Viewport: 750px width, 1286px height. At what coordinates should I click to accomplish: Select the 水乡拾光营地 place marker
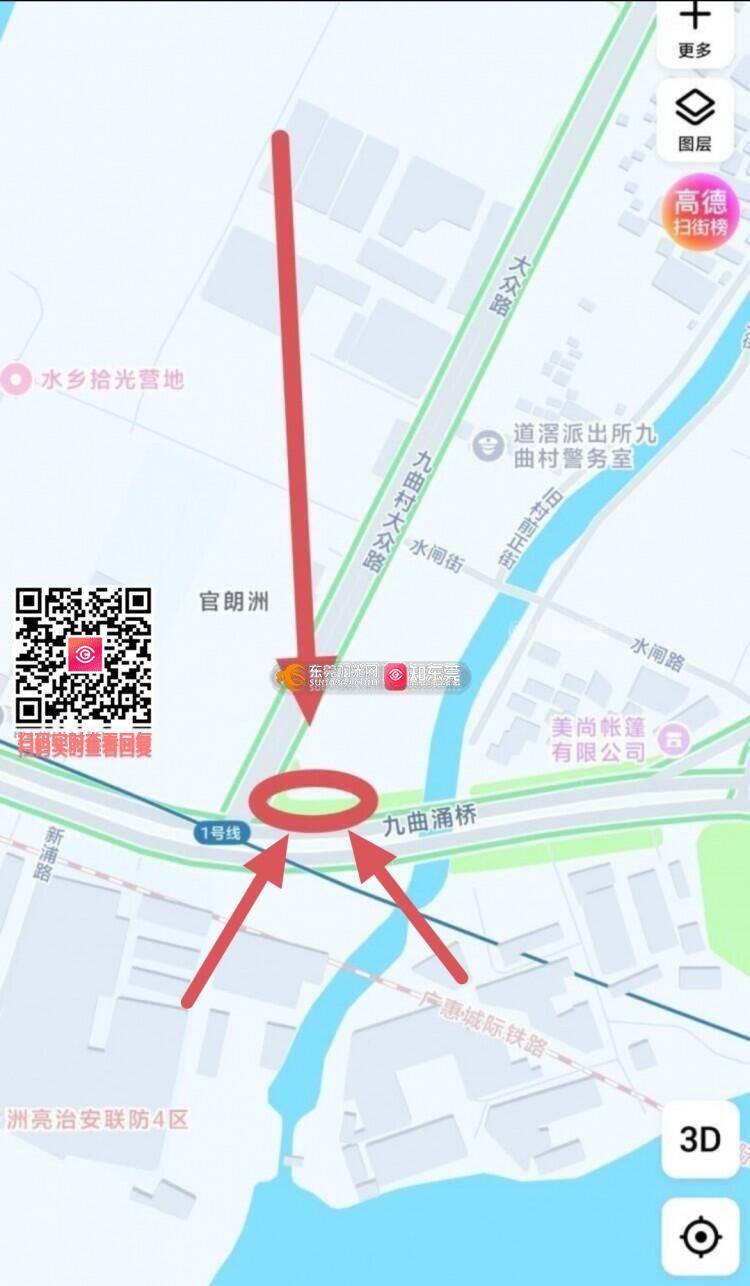[16, 379]
